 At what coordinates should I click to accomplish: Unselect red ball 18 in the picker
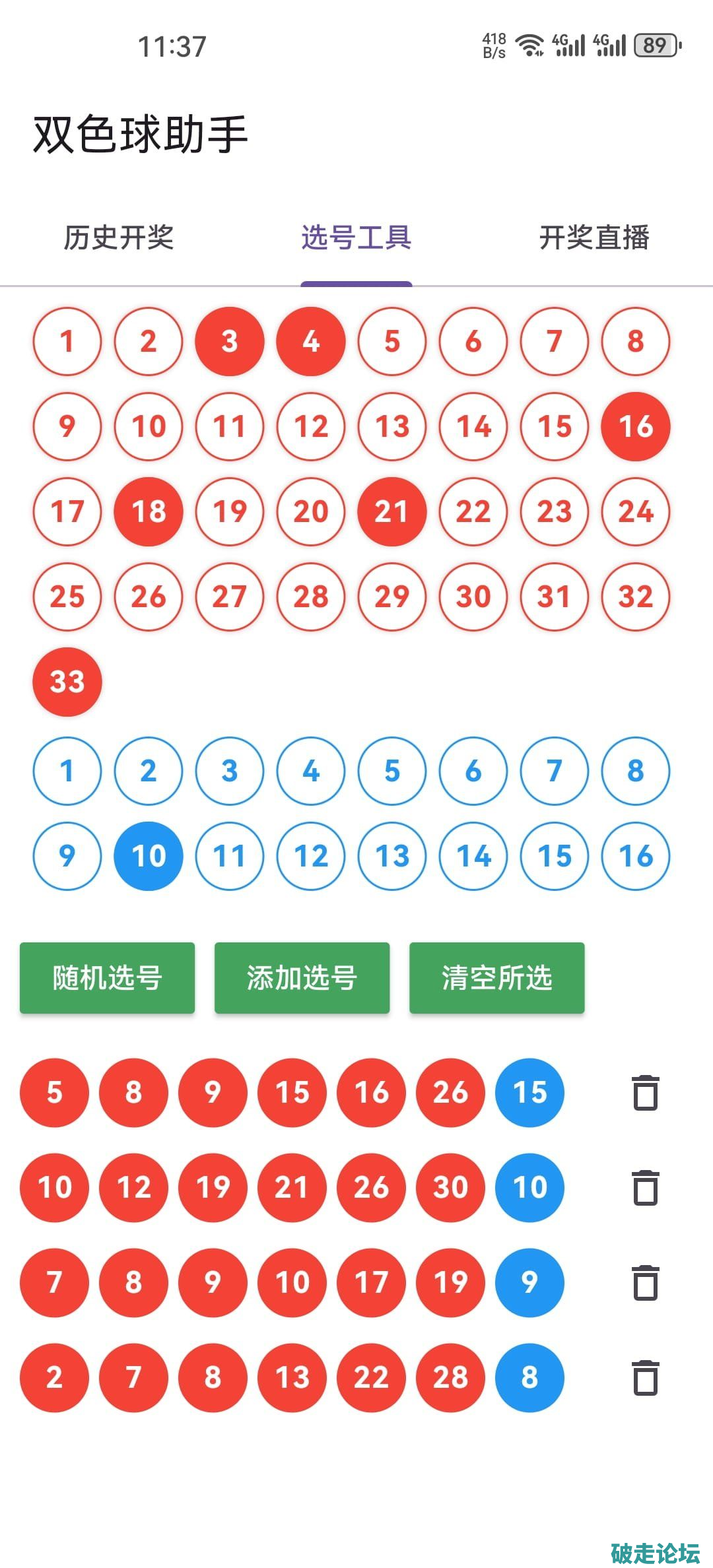(x=149, y=511)
